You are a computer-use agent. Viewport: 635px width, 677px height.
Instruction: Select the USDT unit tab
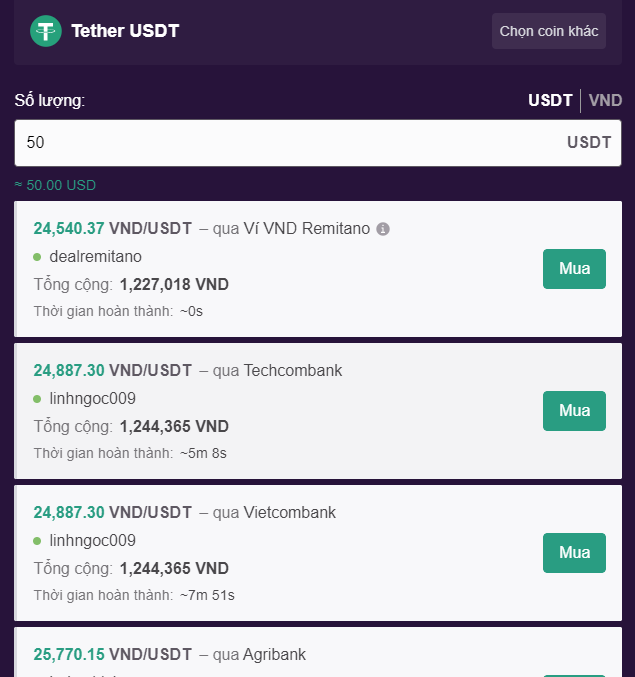[550, 100]
